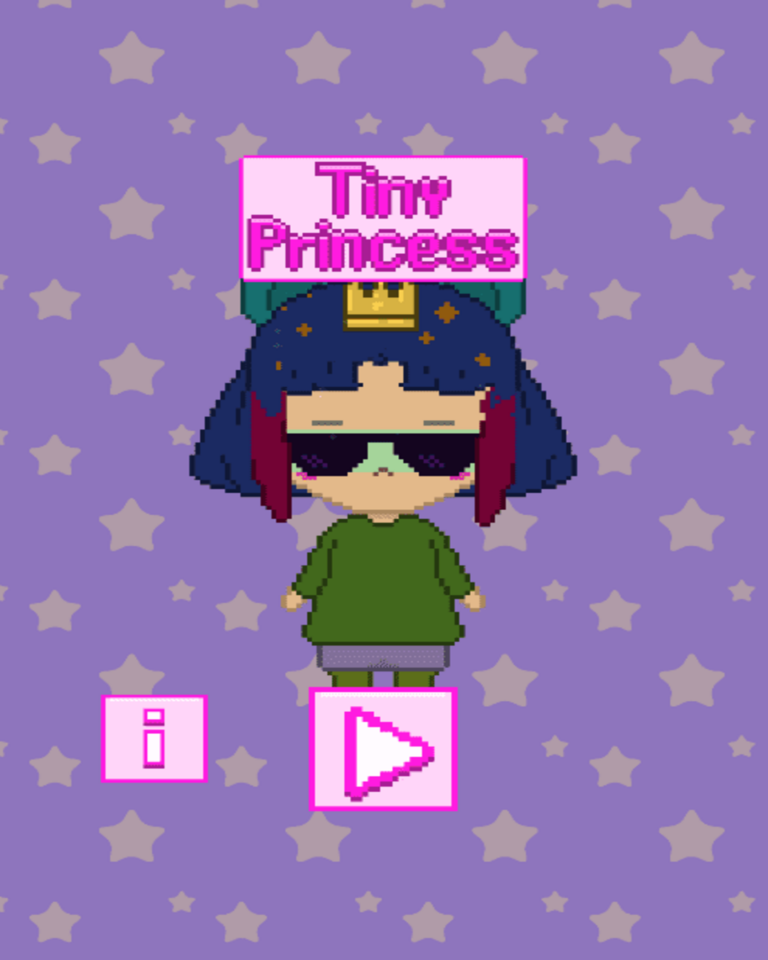The image size is (768, 960).
Task: Start the game with the play button
Action: [383, 749]
